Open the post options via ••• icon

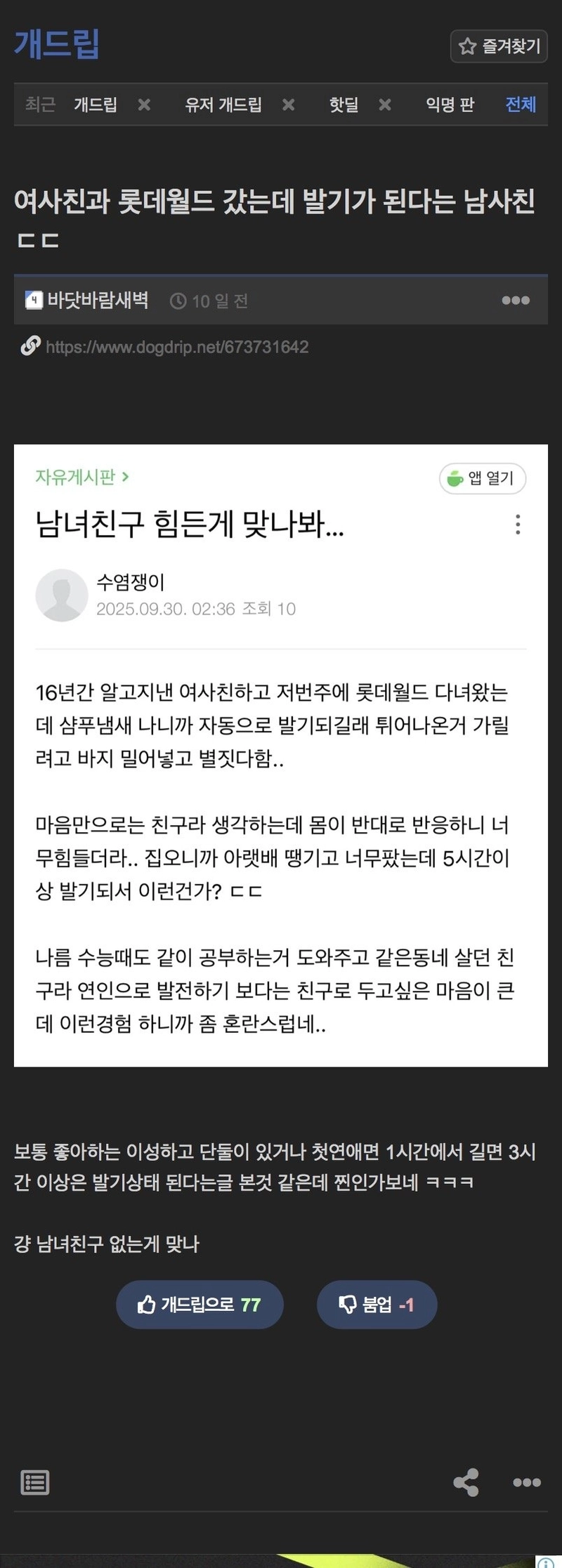click(516, 300)
